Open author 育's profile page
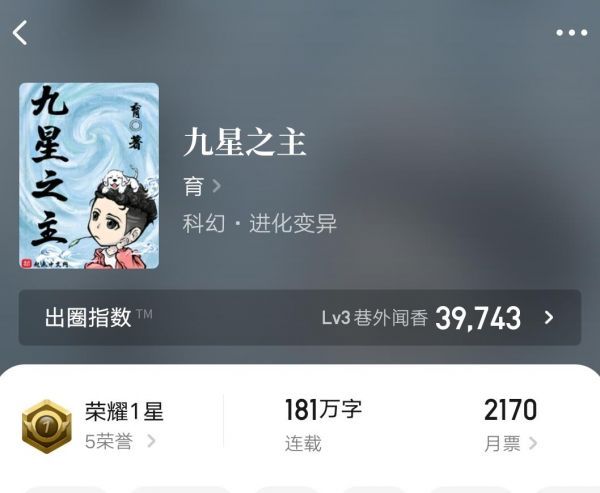Viewport: 600px width, 493px height. point(201,186)
